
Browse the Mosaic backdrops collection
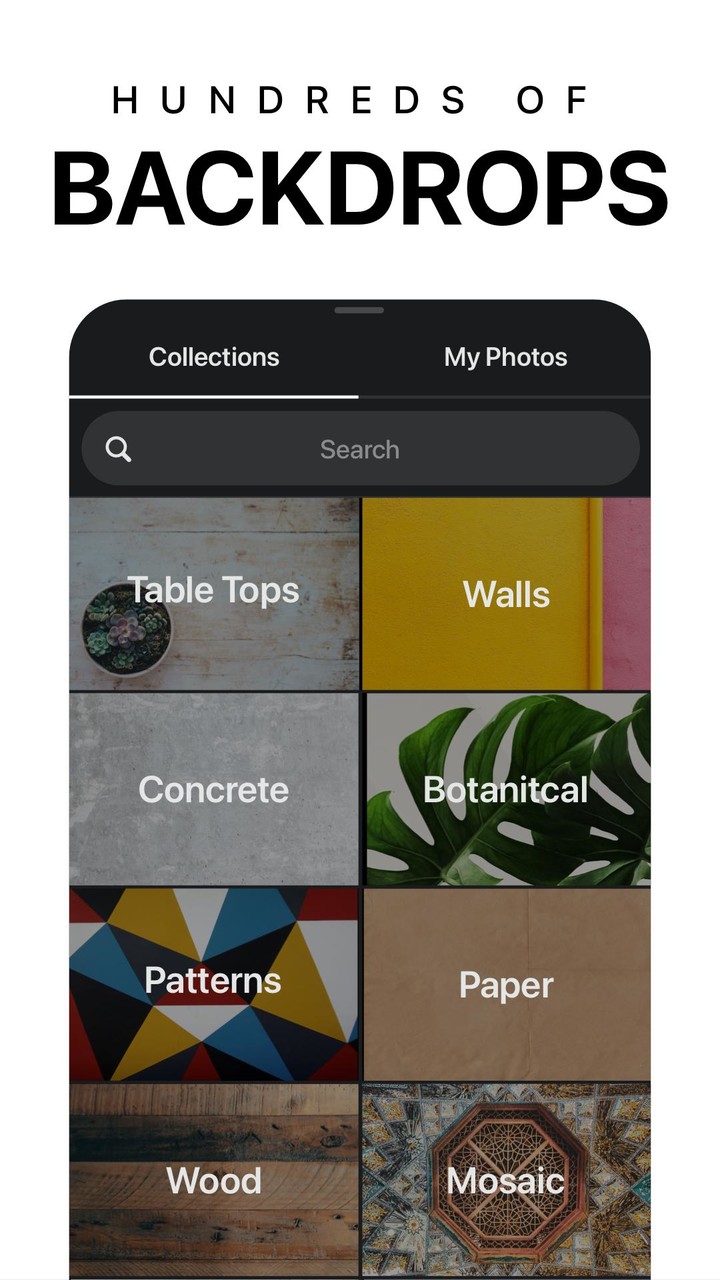506,1180
